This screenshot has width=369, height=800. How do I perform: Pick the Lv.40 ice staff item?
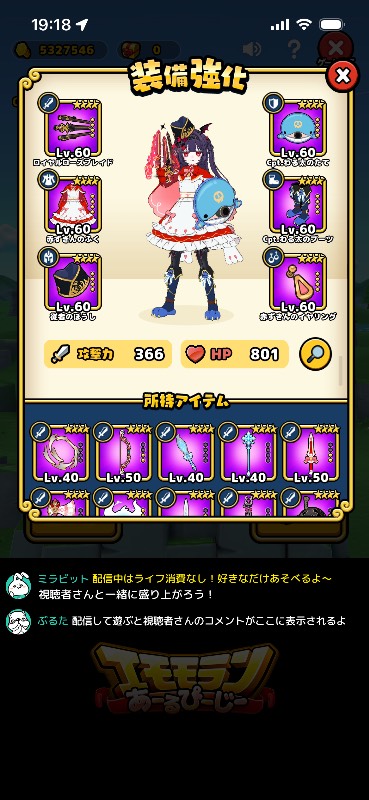249,453
